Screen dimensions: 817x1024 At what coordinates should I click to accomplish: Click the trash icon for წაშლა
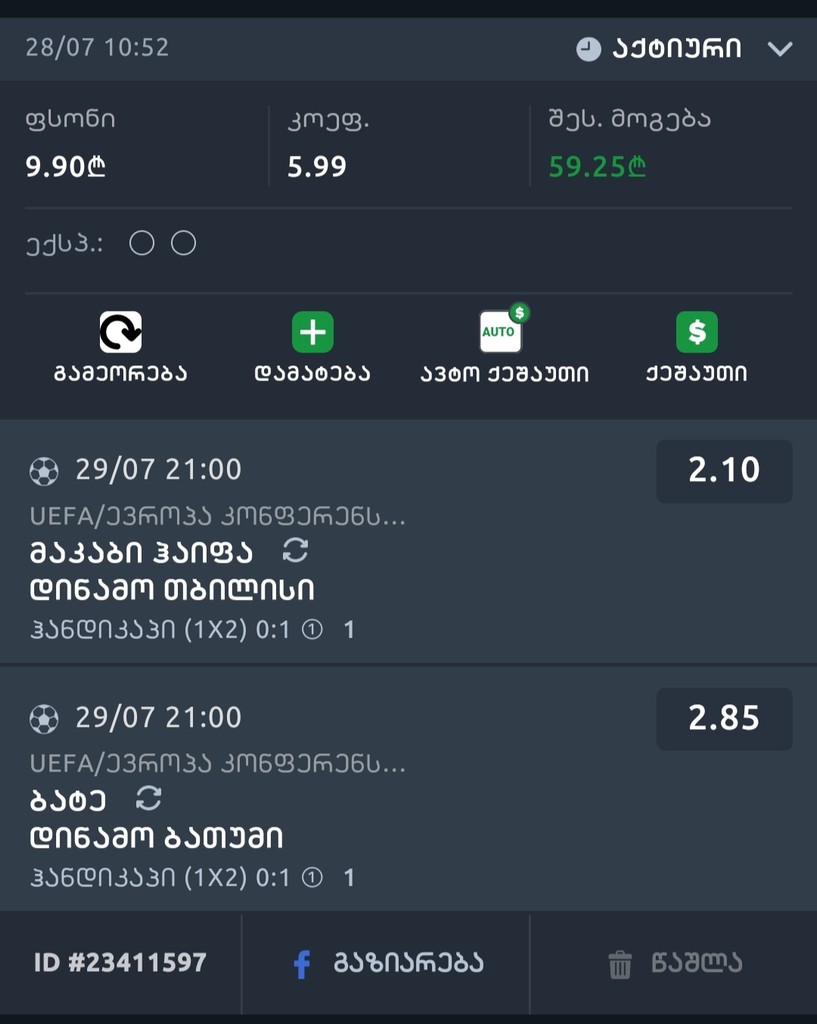[x=620, y=964]
